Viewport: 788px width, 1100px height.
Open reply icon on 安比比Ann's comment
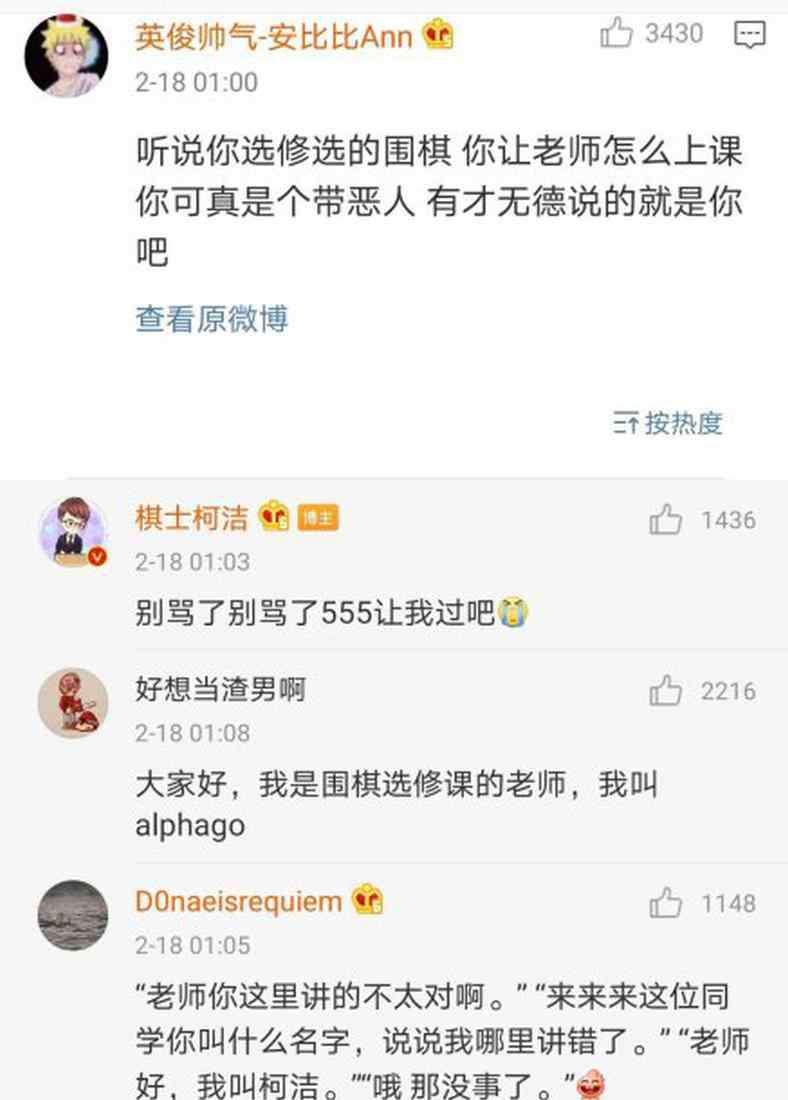[749, 36]
